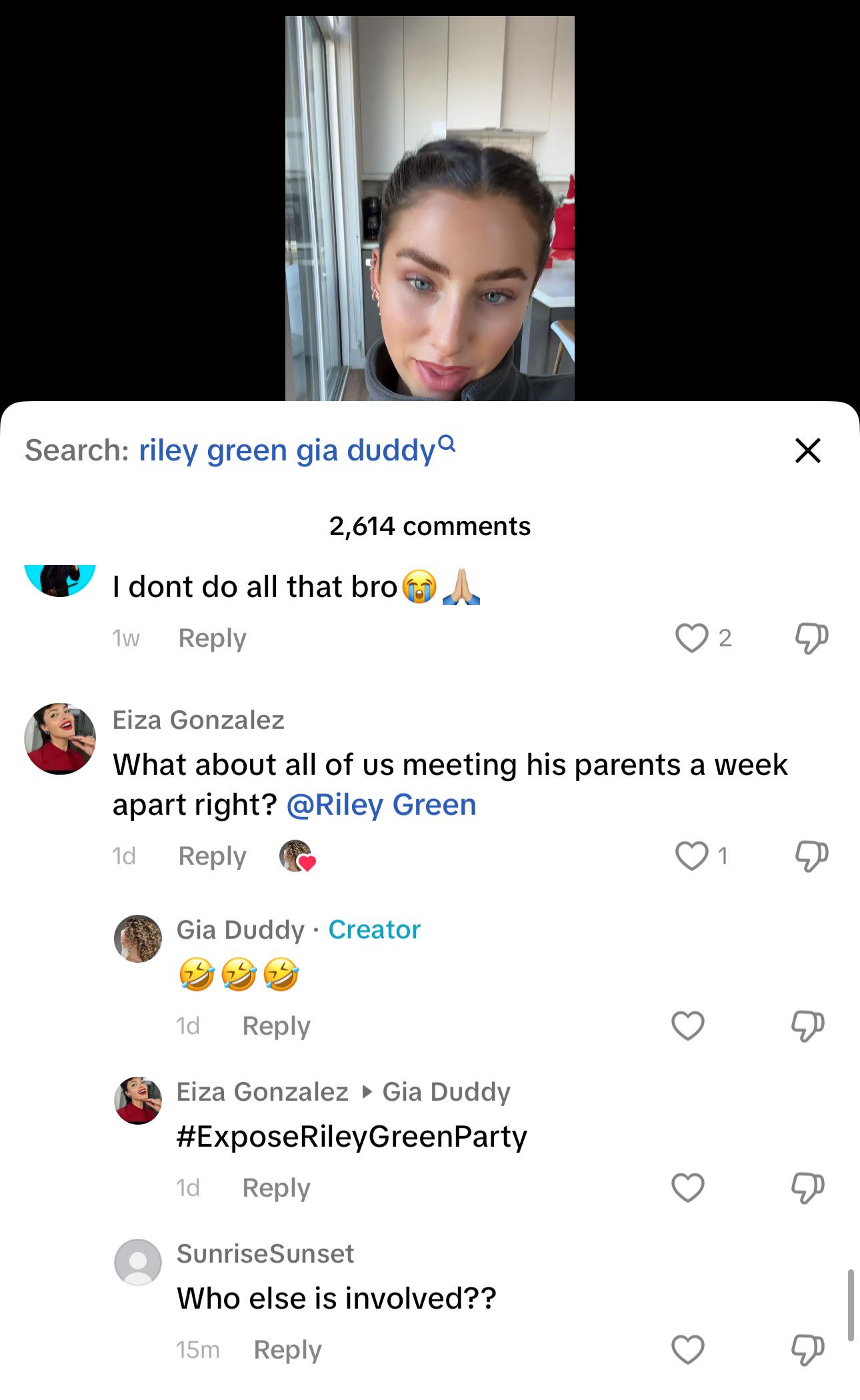This screenshot has height=1400, width=860.
Task: Reply to SunriseSunset's comment
Action: pos(287,1349)
